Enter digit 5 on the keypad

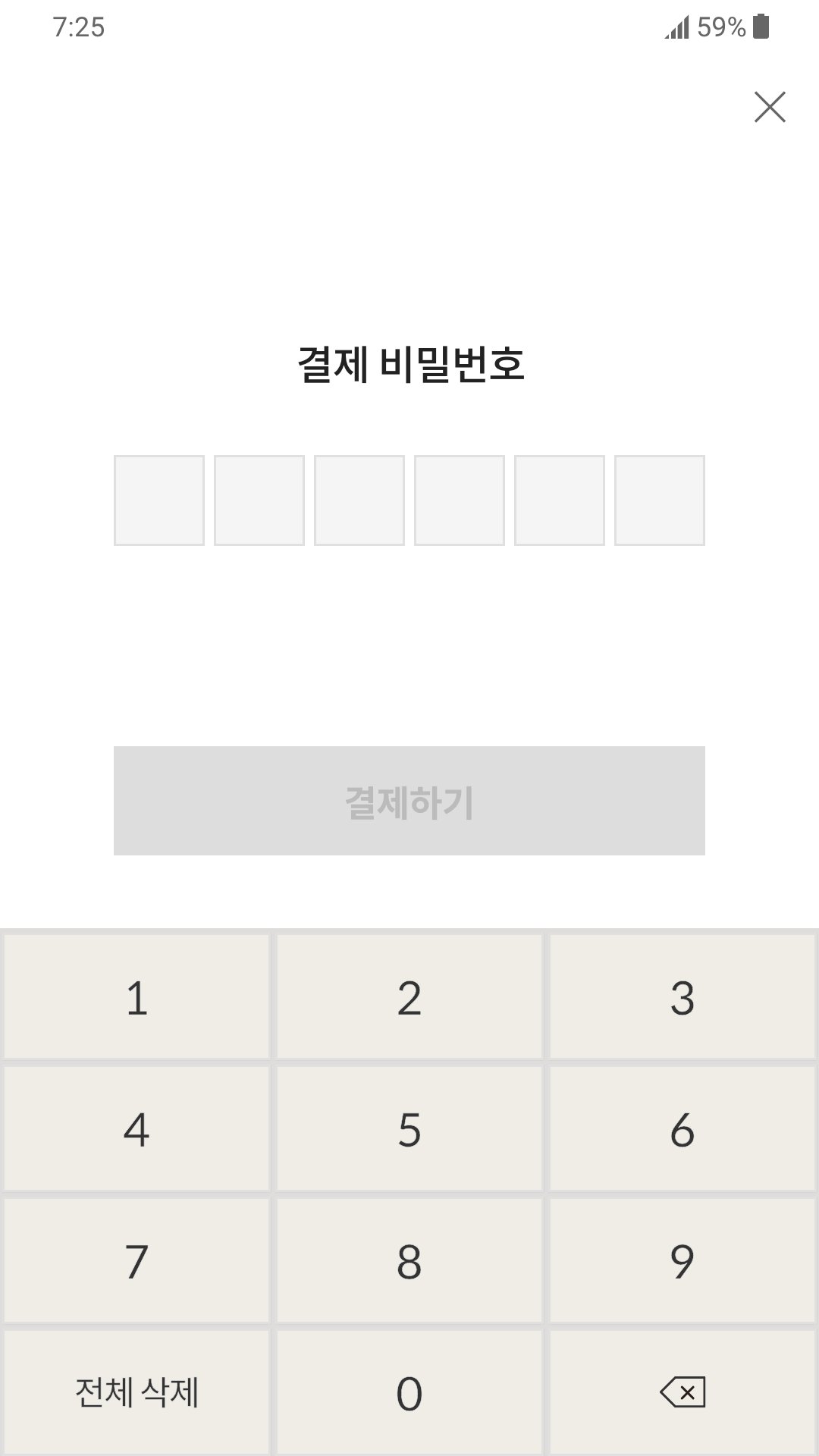point(409,1129)
